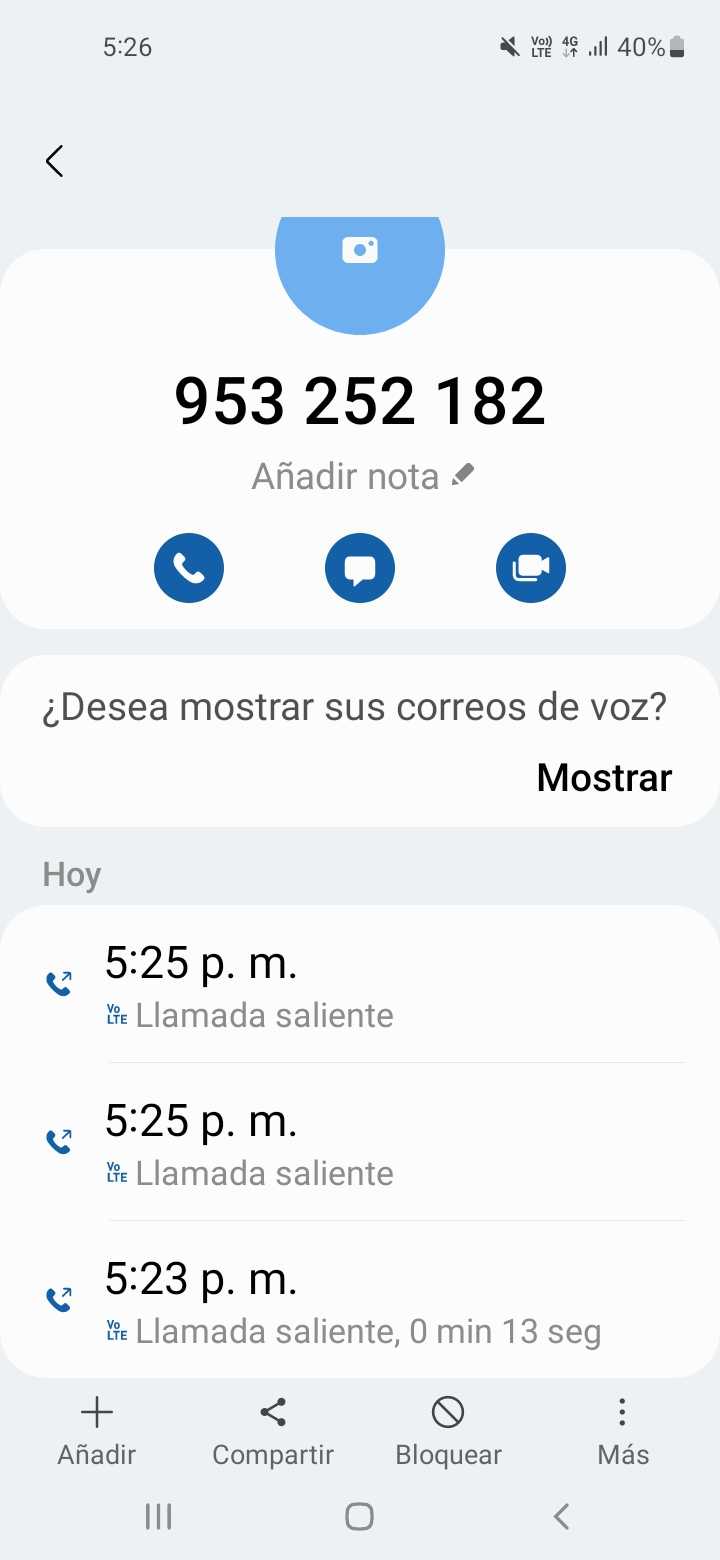The width and height of the screenshot is (720, 1560).
Task: Share this number with Compartir
Action: coord(273,1431)
